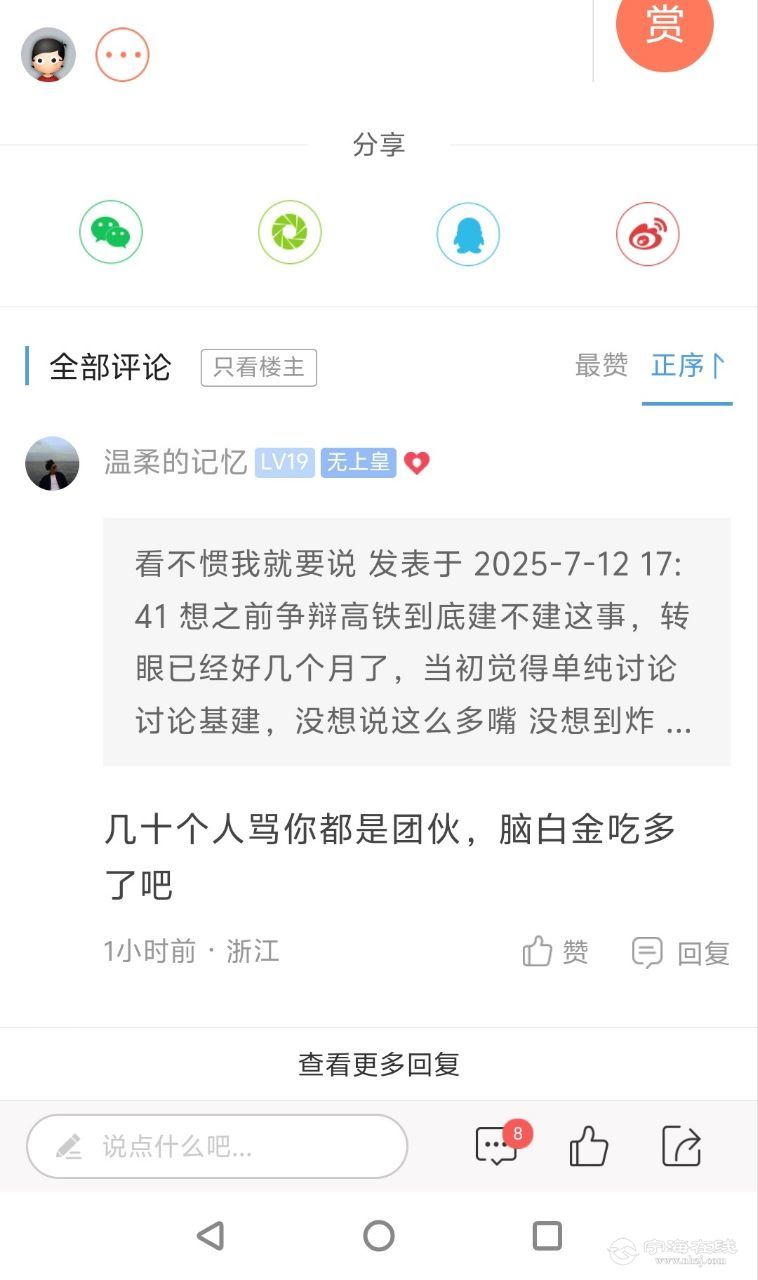Share to QQ
This screenshot has height=1280, width=758.
click(x=468, y=233)
